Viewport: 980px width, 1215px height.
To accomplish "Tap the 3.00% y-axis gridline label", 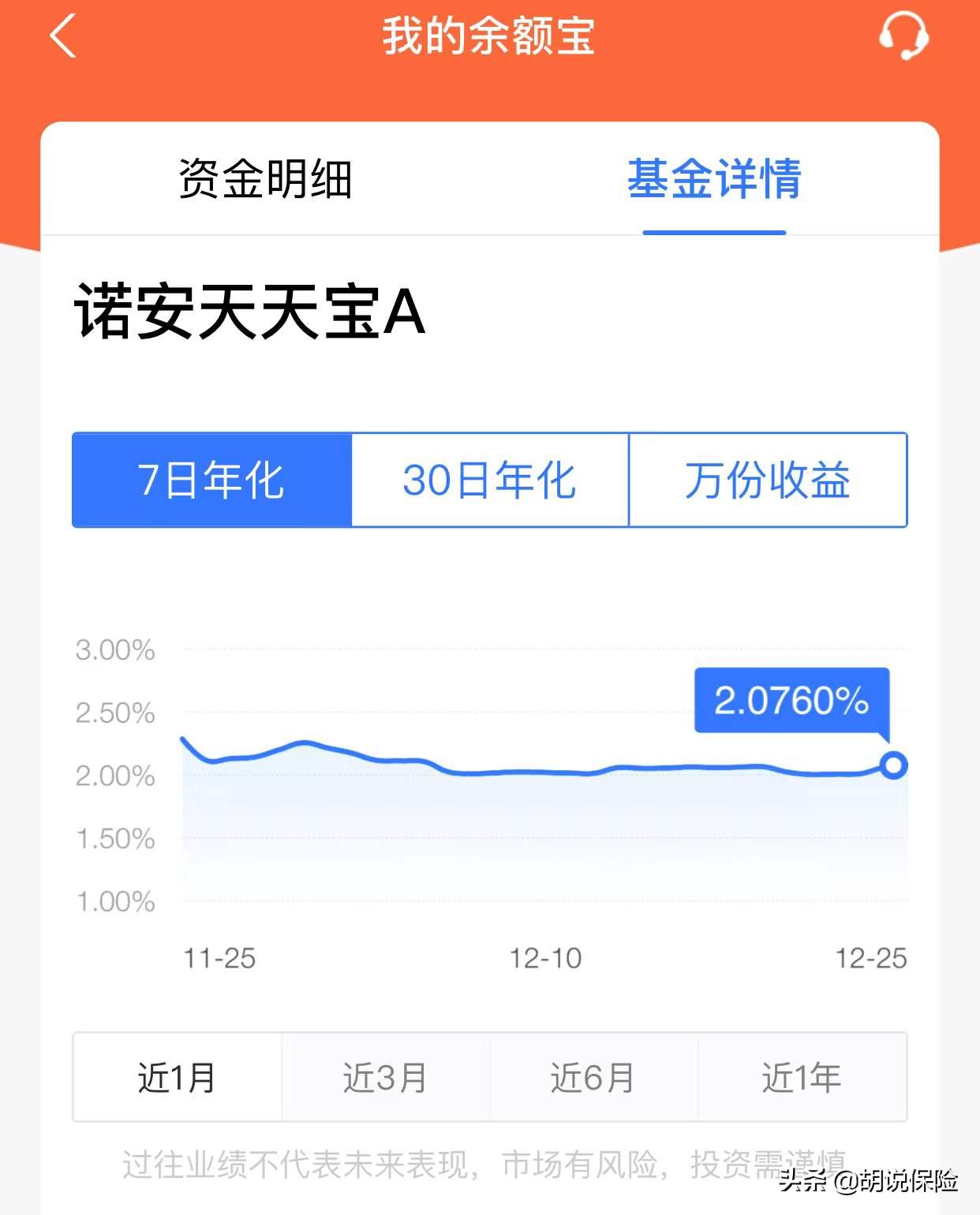I will click(117, 650).
